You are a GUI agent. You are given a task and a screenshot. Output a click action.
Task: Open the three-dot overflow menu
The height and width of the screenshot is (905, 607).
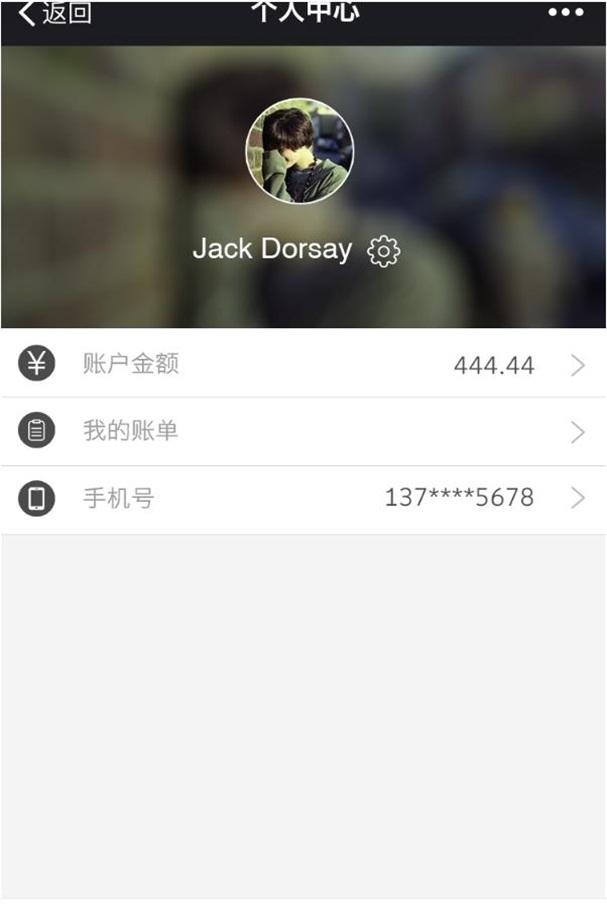coord(565,13)
